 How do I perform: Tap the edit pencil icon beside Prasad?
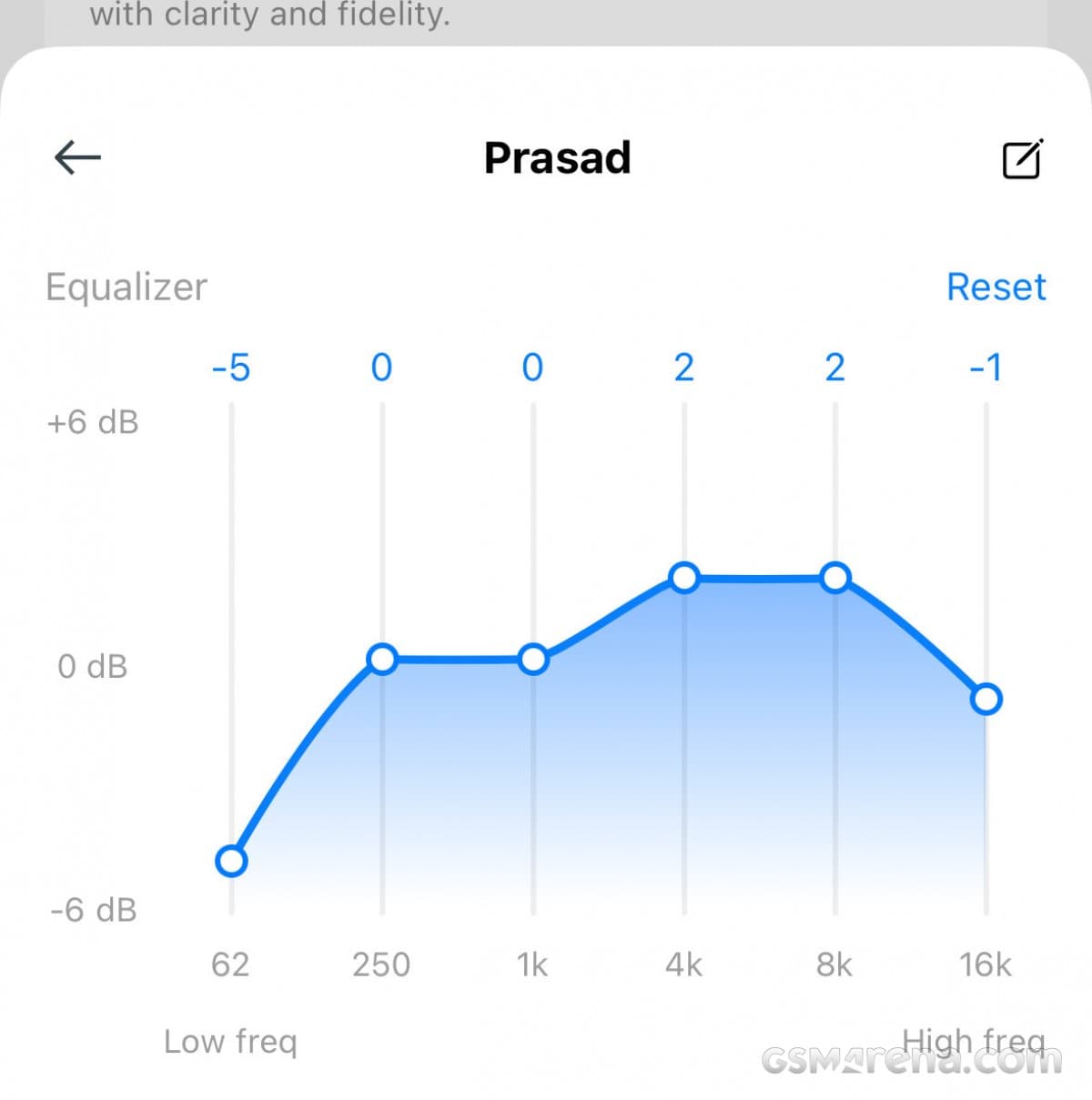point(1022,159)
